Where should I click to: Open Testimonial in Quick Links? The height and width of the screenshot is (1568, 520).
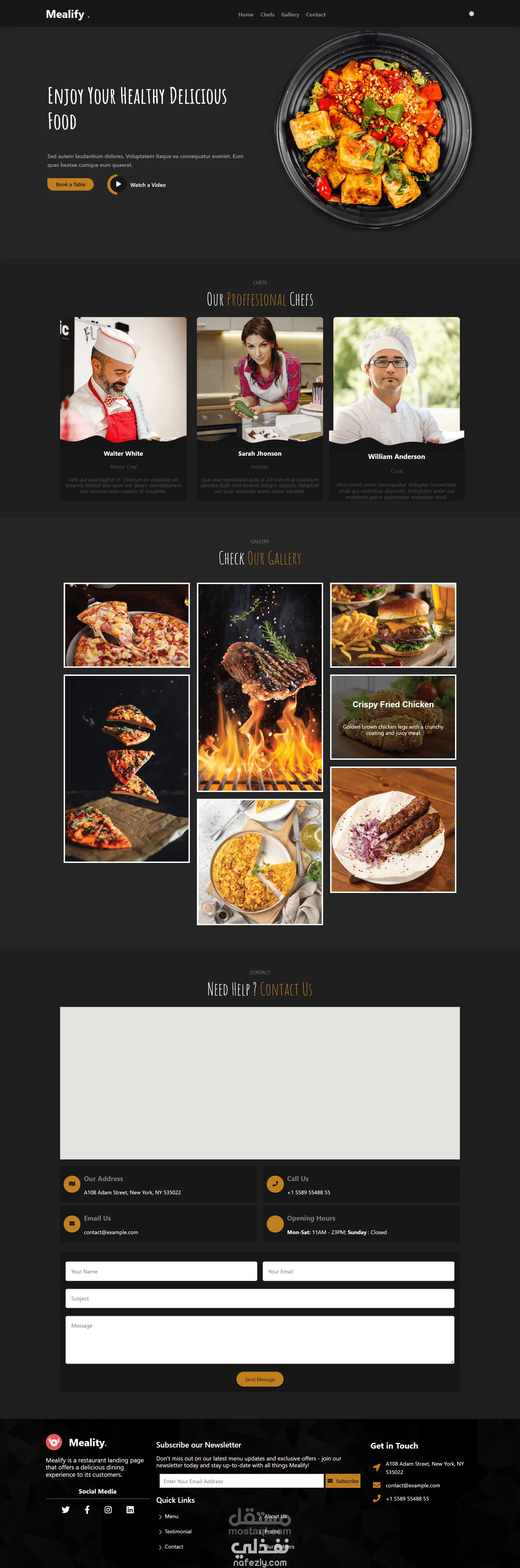click(x=178, y=1531)
